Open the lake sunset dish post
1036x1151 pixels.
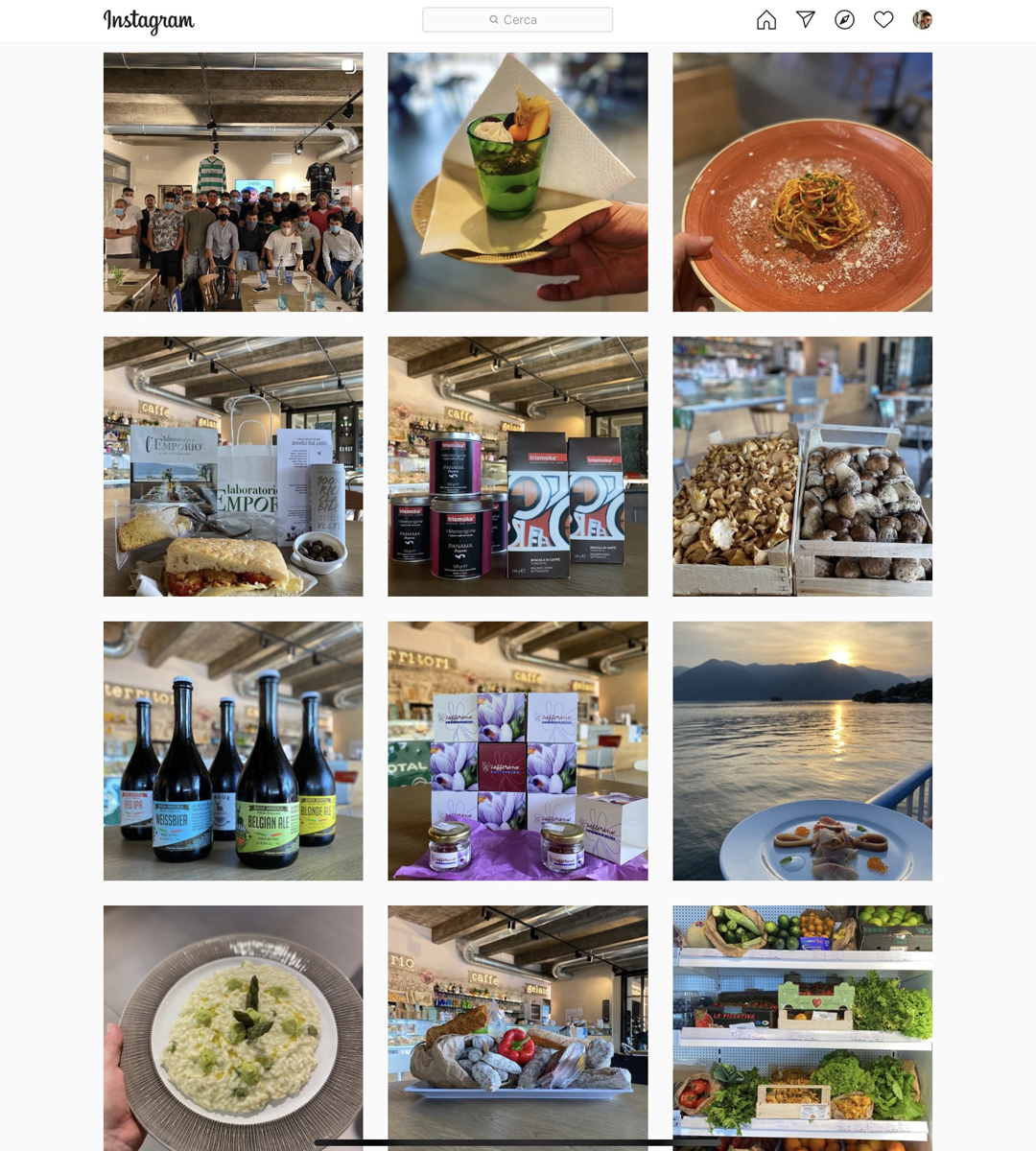802,751
